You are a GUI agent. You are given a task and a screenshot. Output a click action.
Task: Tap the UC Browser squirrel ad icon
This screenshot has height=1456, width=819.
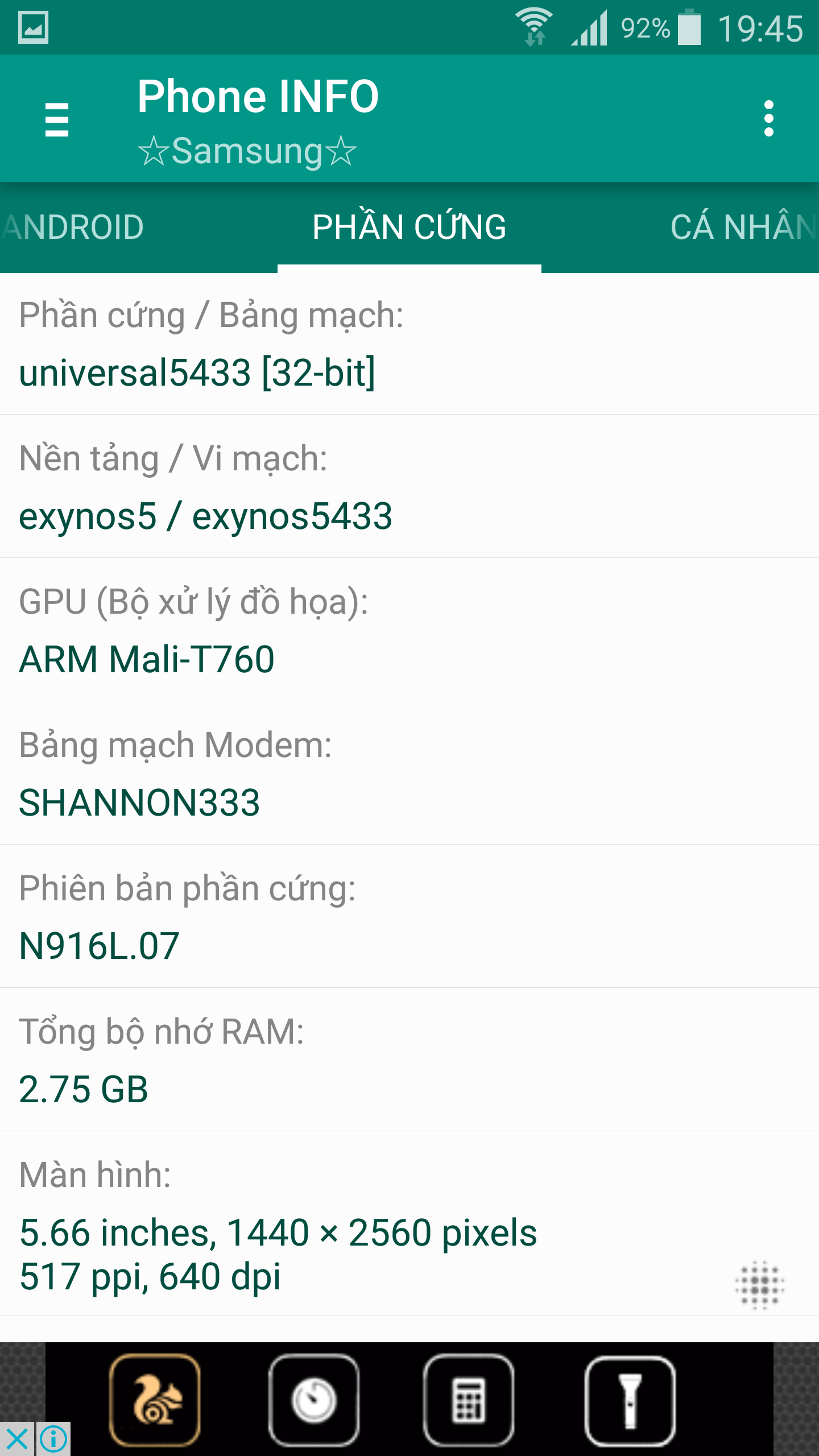point(155,1400)
